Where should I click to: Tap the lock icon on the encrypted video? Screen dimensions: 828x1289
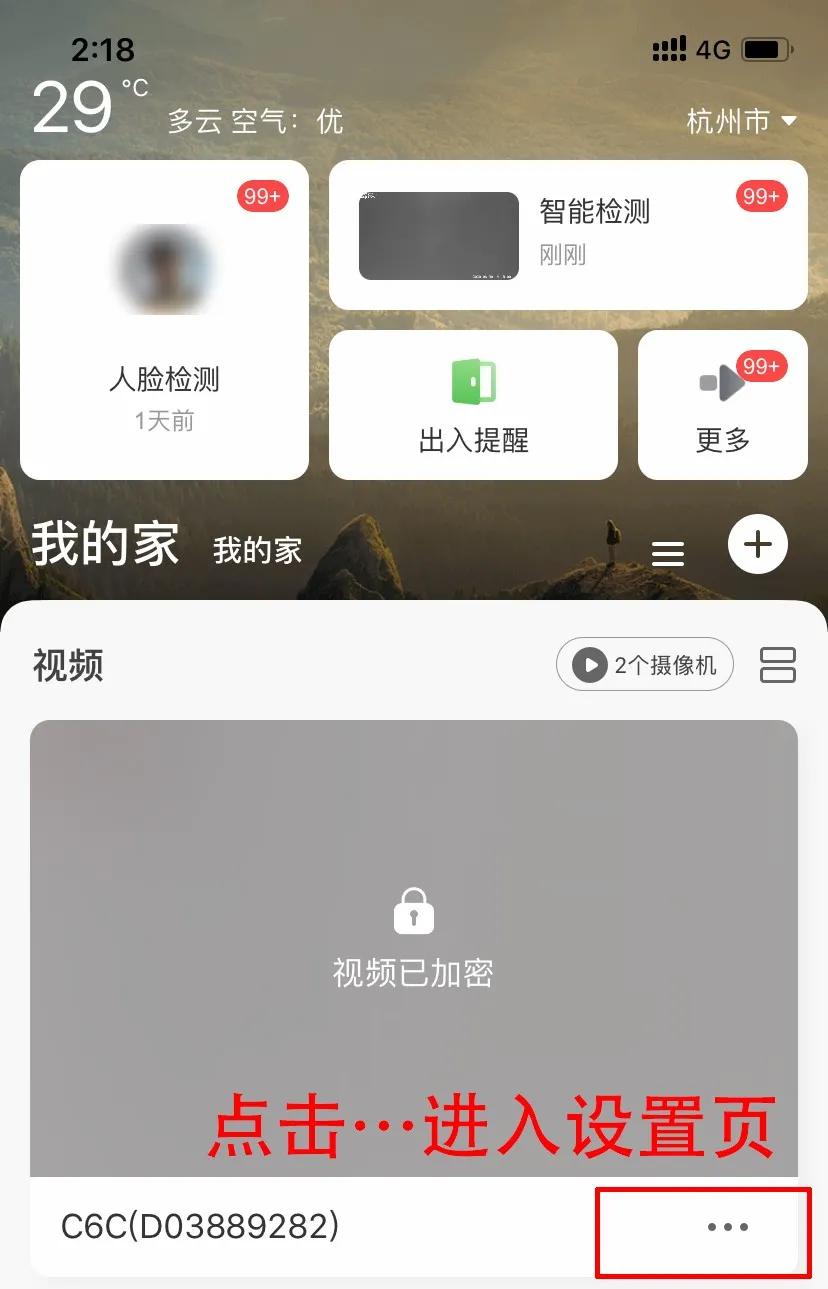pyautogui.click(x=413, y=910)
